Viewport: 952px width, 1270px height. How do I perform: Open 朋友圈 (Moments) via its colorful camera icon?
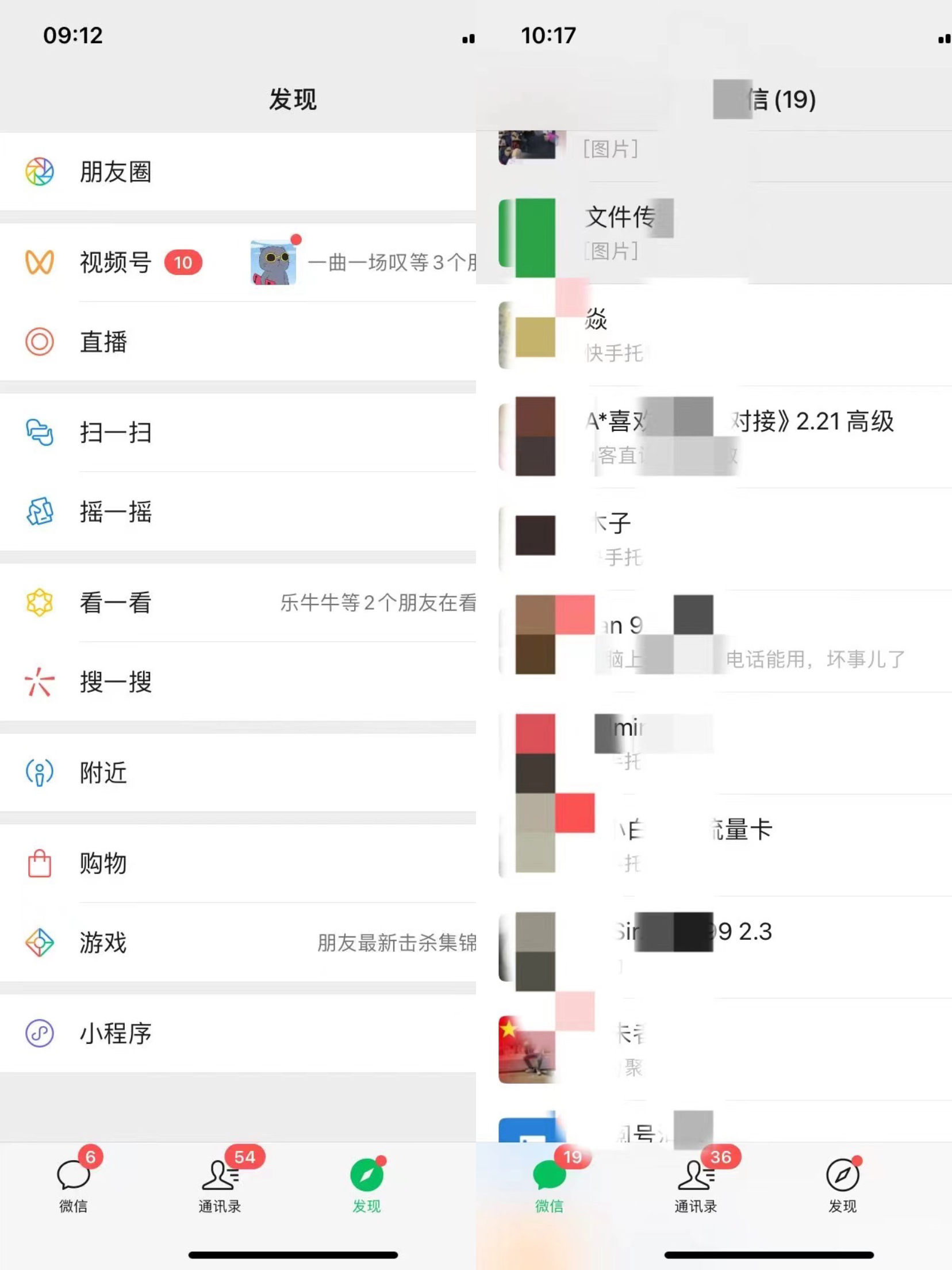pos(38,170)
